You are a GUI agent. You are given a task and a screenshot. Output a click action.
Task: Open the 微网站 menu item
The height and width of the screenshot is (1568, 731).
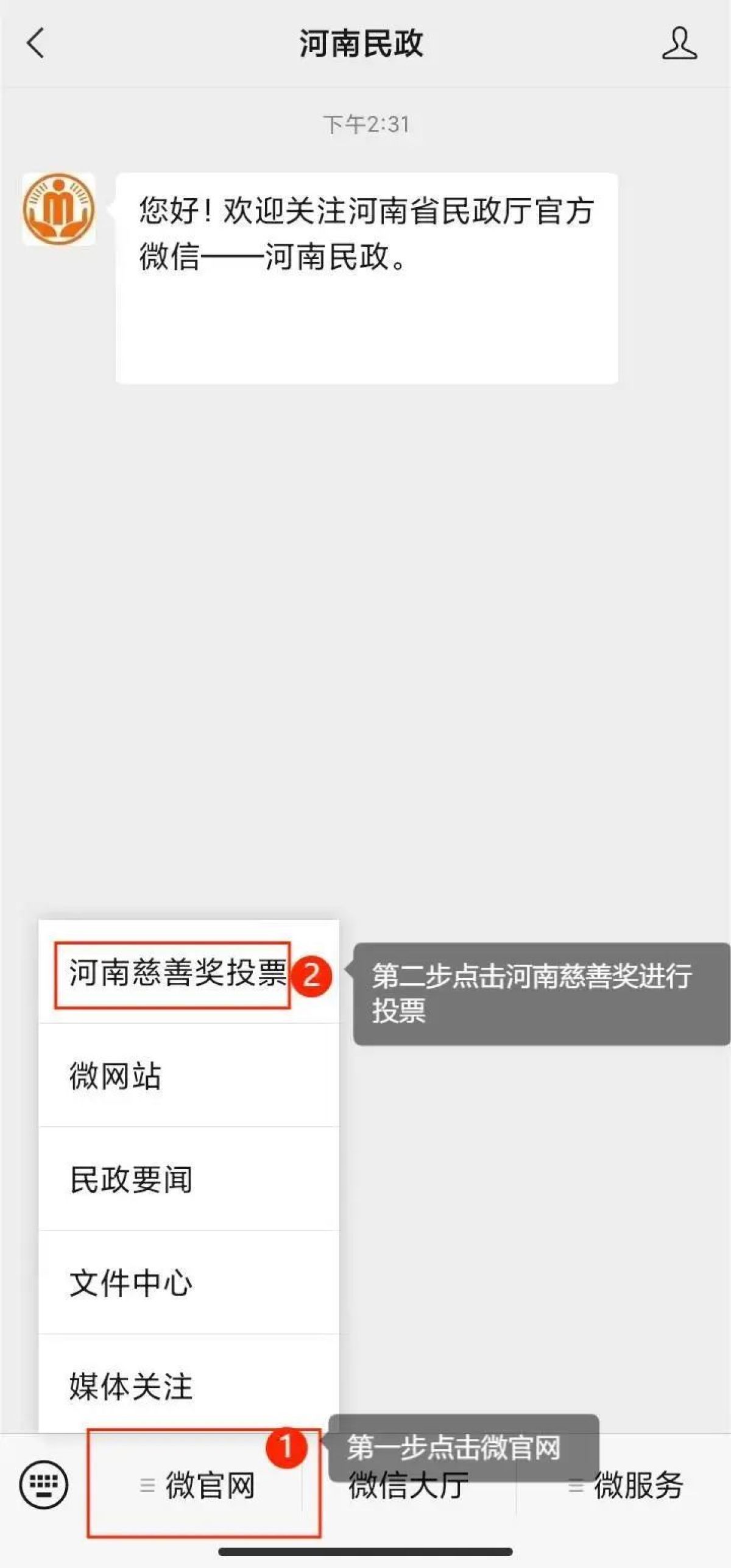coord(189,1076)
